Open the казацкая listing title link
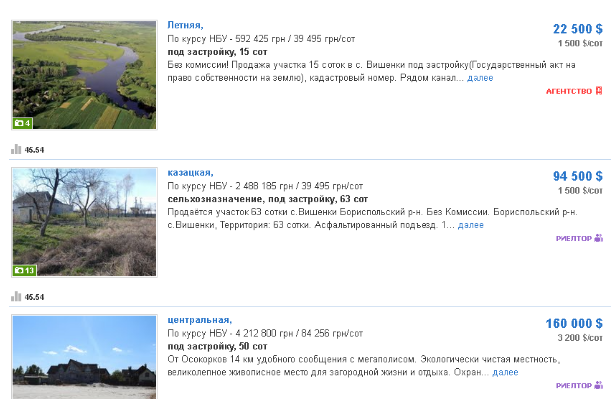The height and width of the screenshot is (411, 615). click(x=189, y=173)
